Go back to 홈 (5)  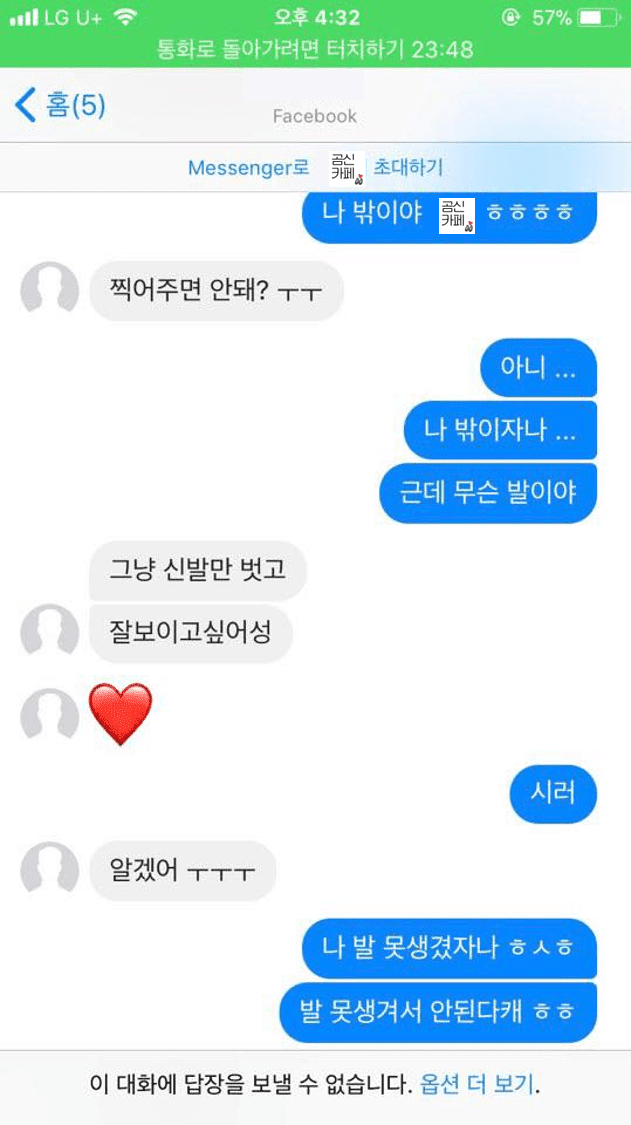coord(60,105)
